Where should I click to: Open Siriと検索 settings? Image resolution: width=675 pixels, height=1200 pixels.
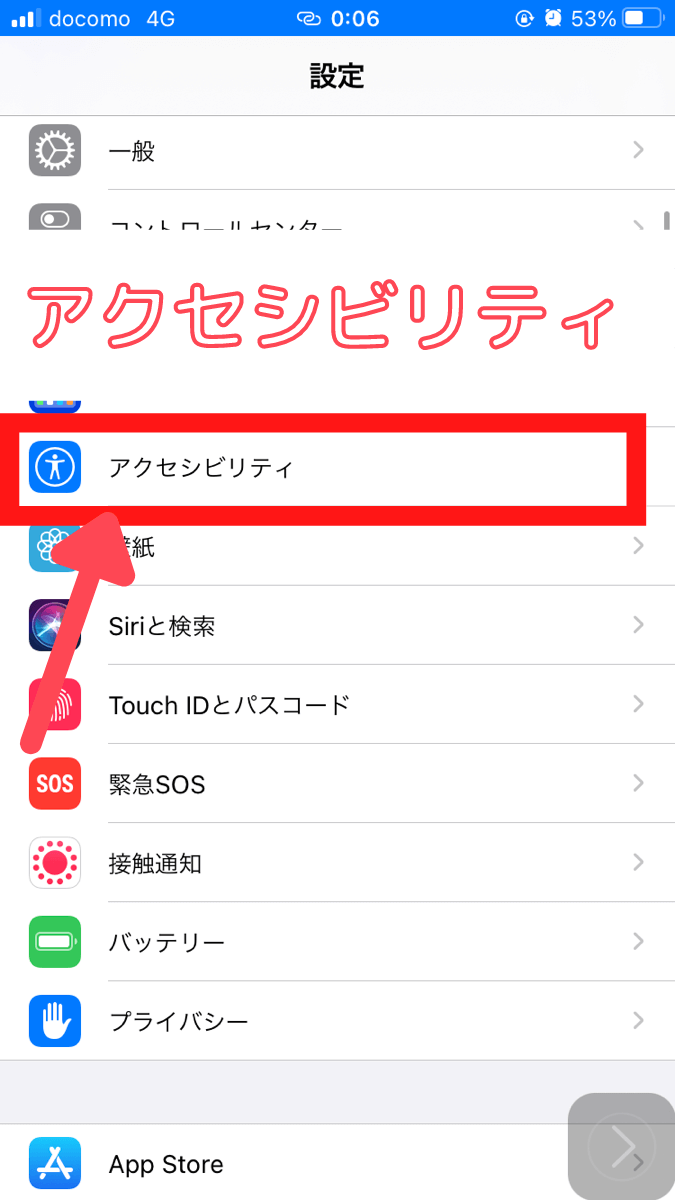[x=337, y=626]
